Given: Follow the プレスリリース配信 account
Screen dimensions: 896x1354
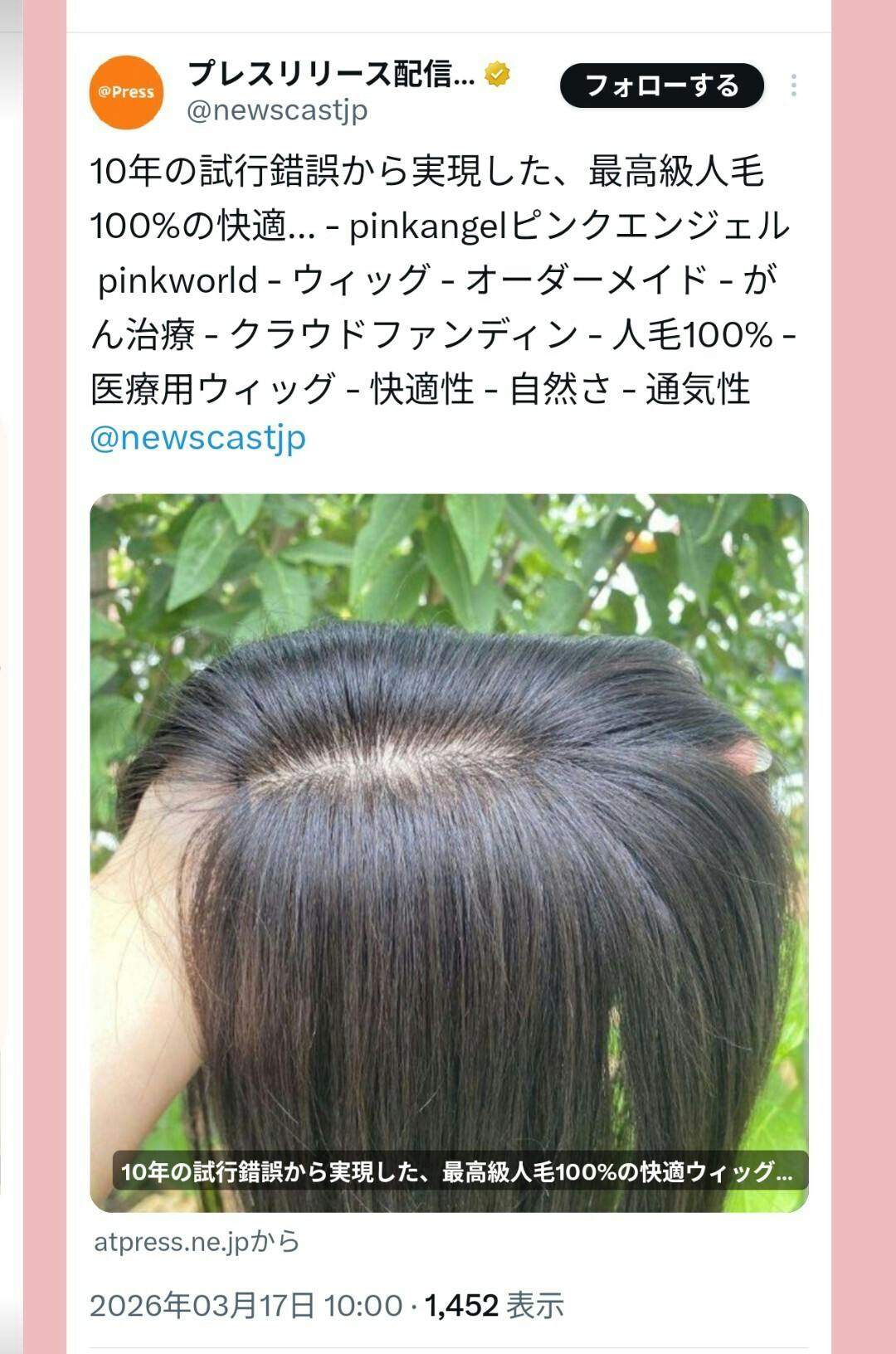Looking at the screenshot, I should coord(661,85).
